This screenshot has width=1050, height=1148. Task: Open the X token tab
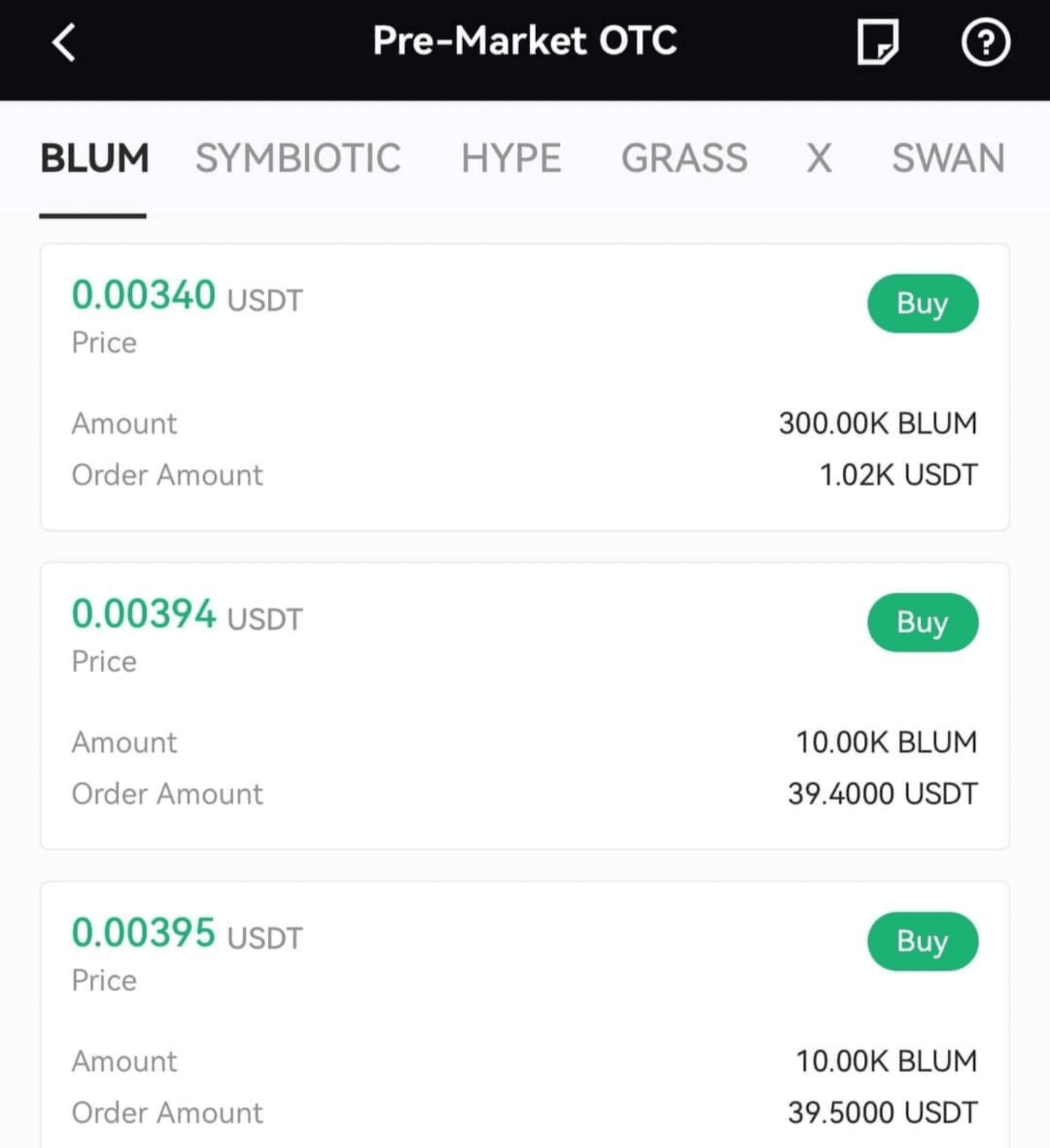(x=819, y=158)
